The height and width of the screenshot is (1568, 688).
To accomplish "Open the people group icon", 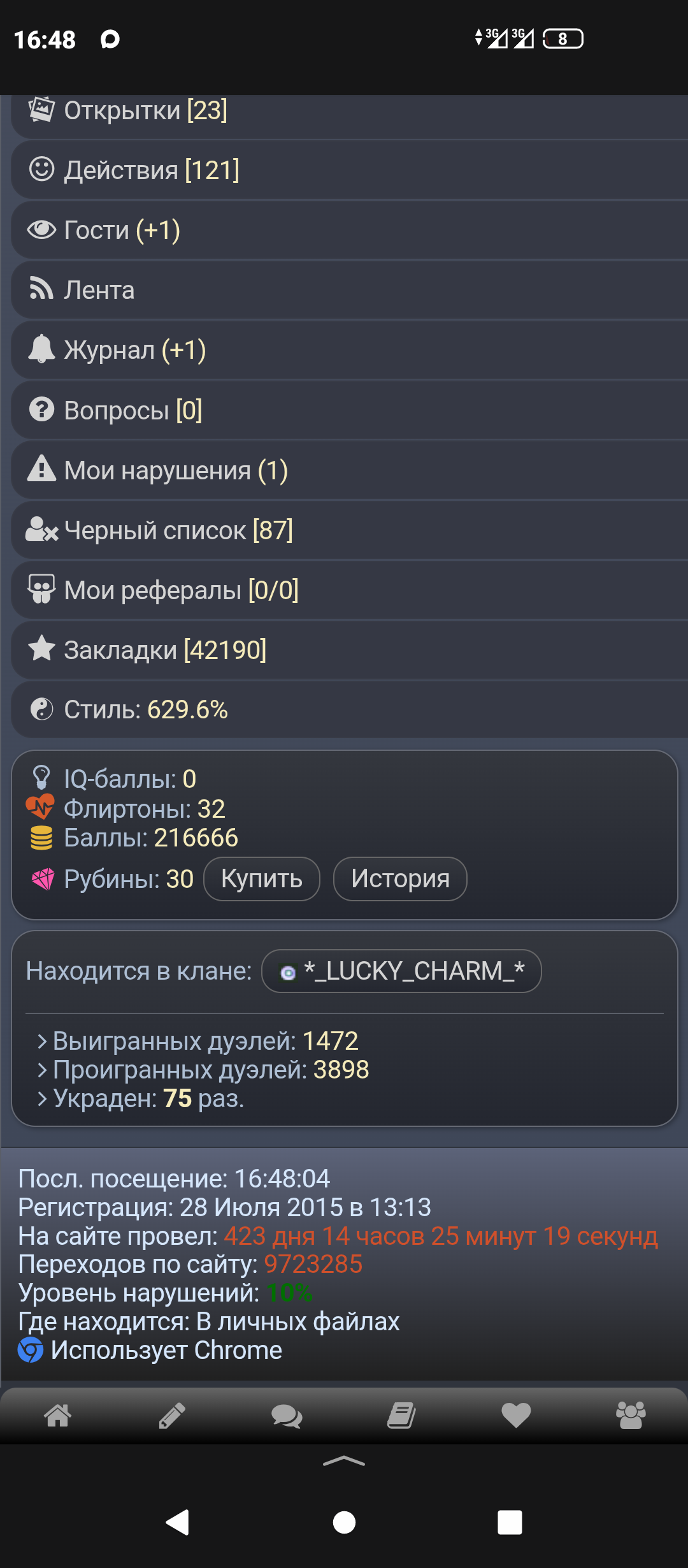I will click(631, 1415).
